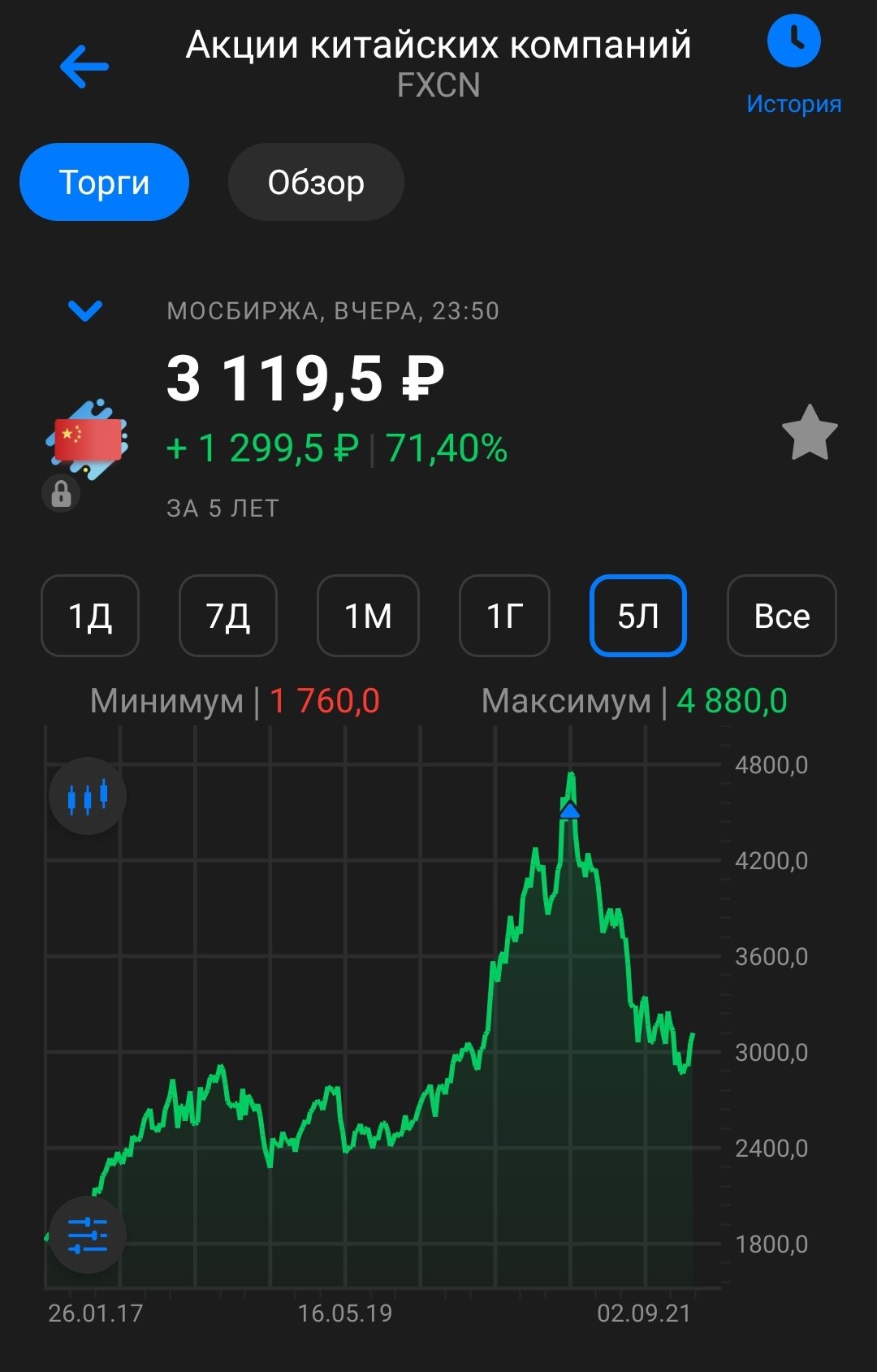The height and width of the screenshot is (1372, 877).
Task: Enable the 1Г chart period
Action: pos(503,616)
